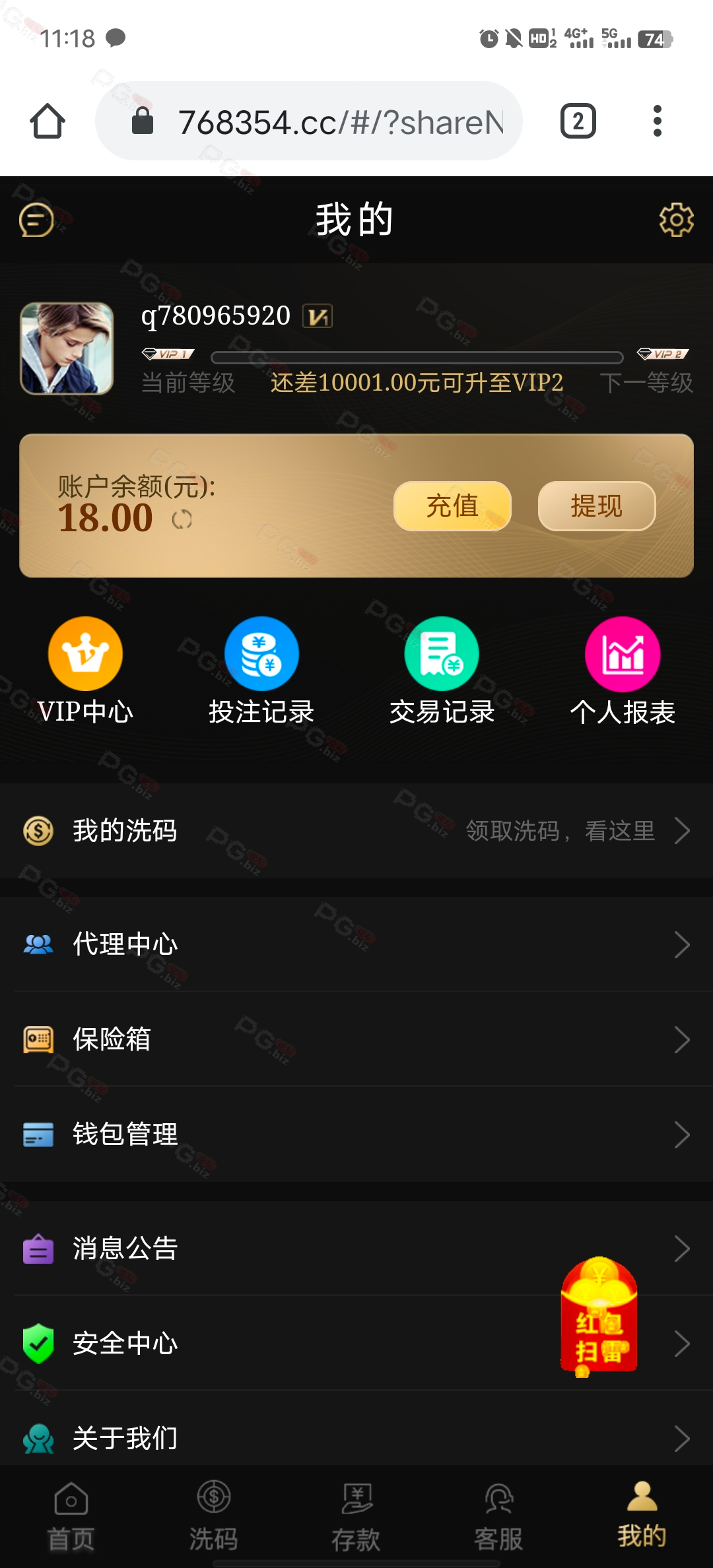View 消息公告 announcements
Screen dimensions: 713x1568
pyautogui.click(x=356, y=1249)
